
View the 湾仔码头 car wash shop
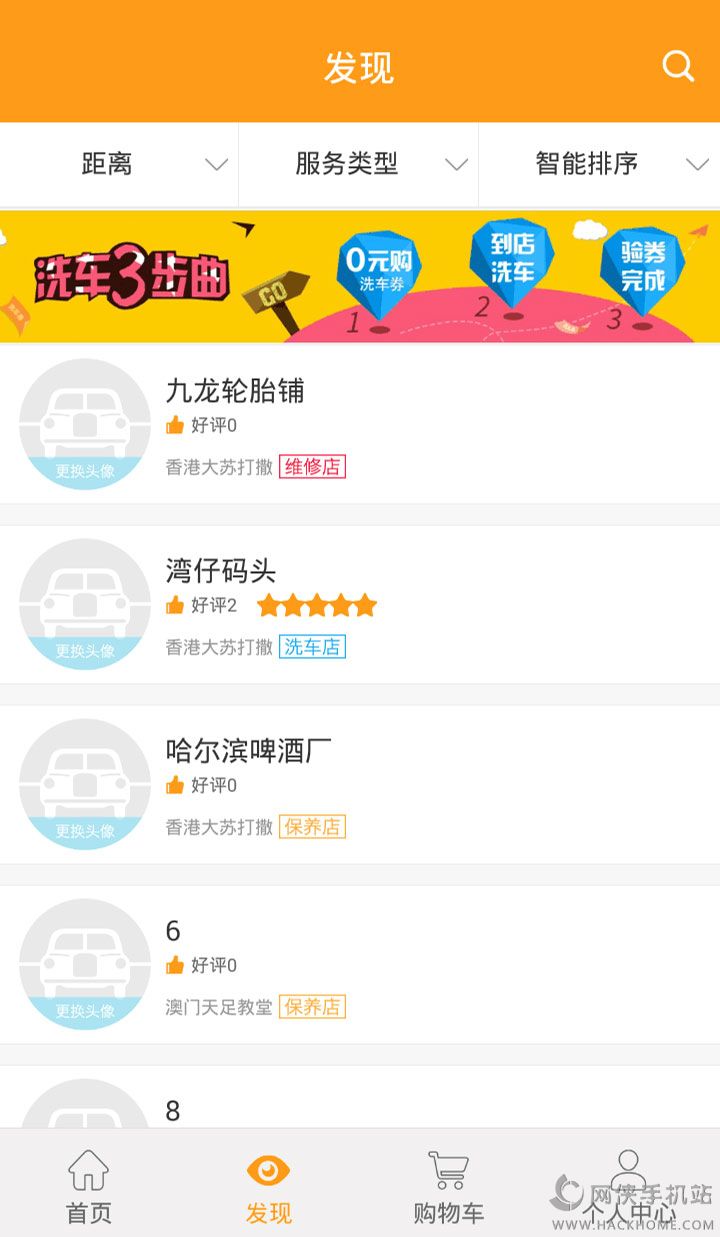pos(360,604)
